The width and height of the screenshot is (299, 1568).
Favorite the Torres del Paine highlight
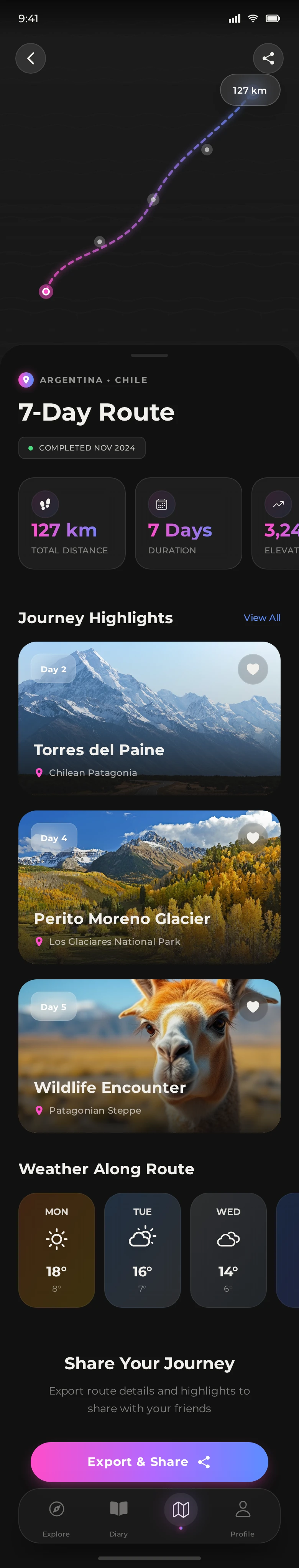(253, 669)
